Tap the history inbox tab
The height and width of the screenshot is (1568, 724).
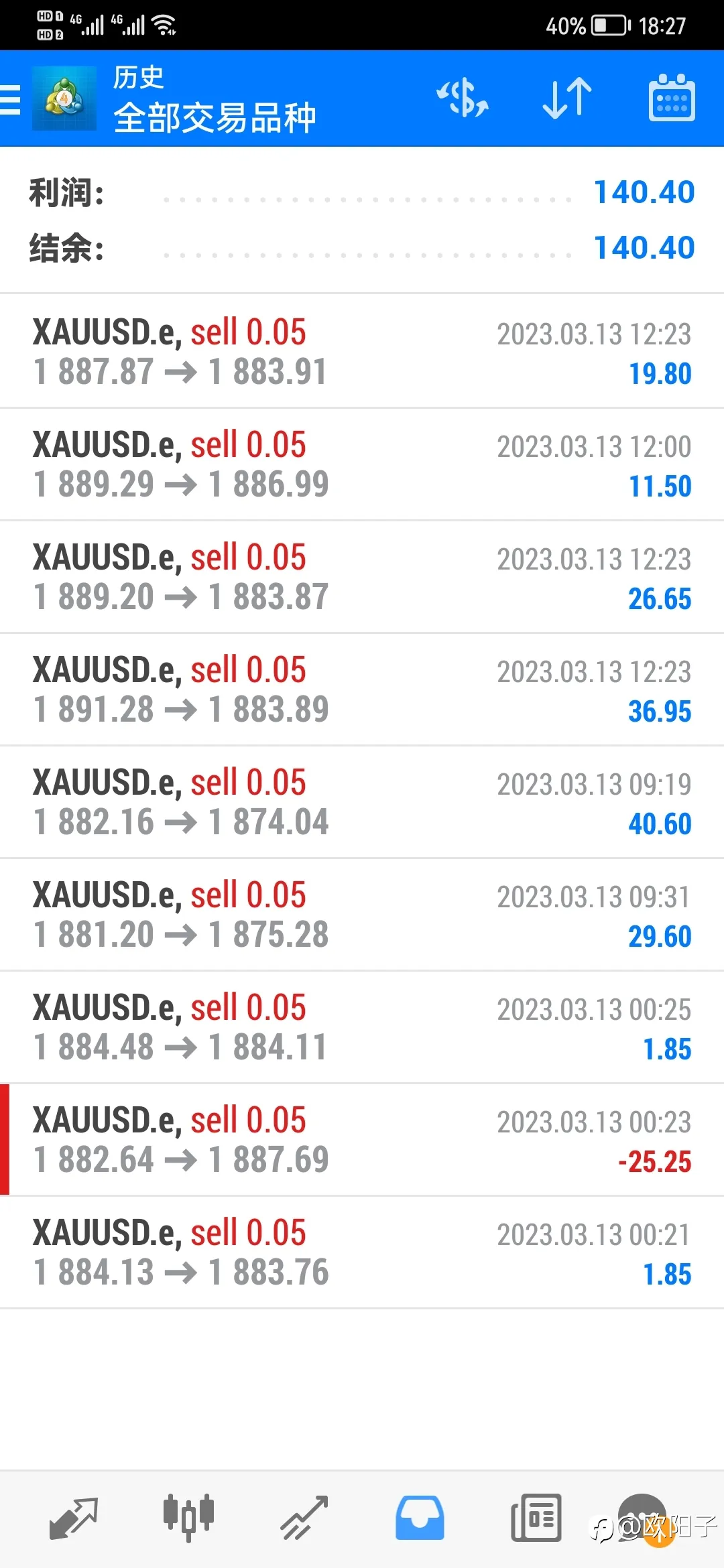pos(420,1517)
